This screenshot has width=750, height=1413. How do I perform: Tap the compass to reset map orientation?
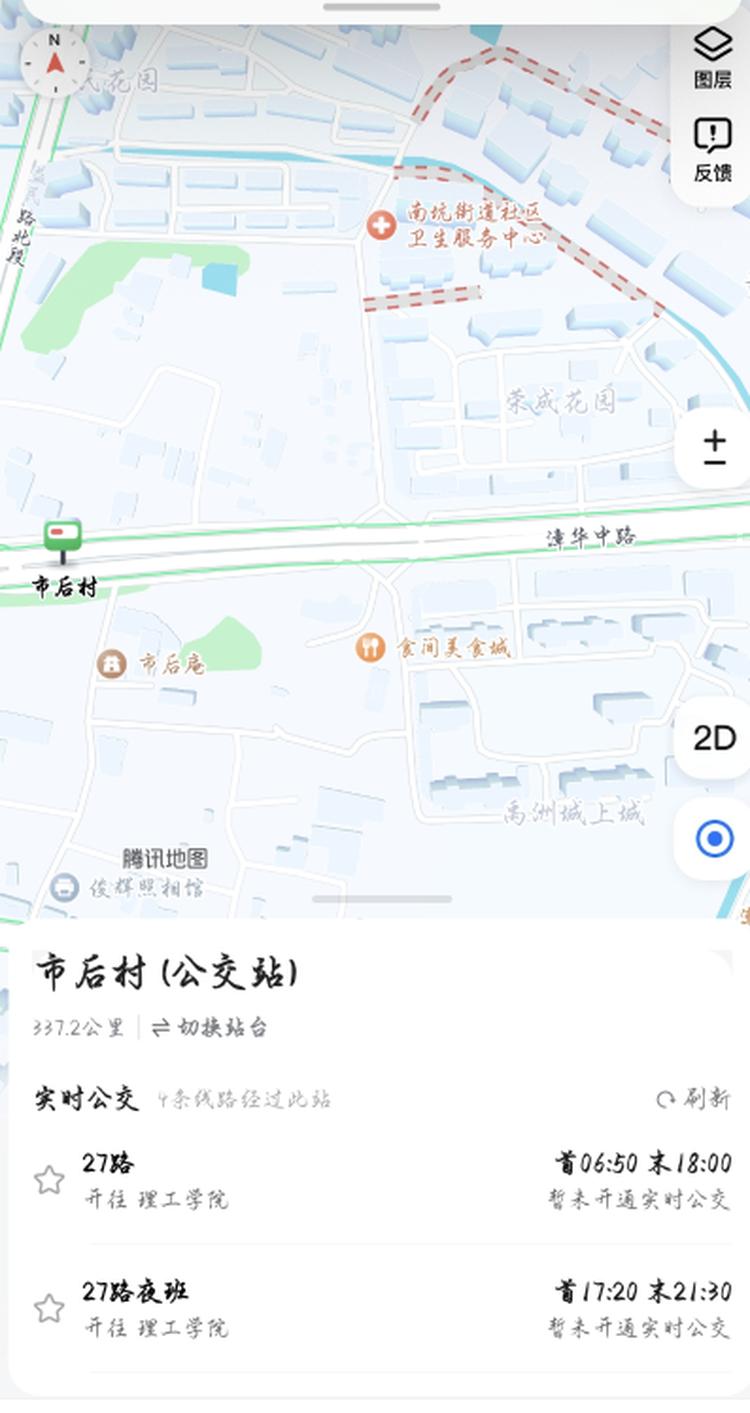click(x=55, y=62)
